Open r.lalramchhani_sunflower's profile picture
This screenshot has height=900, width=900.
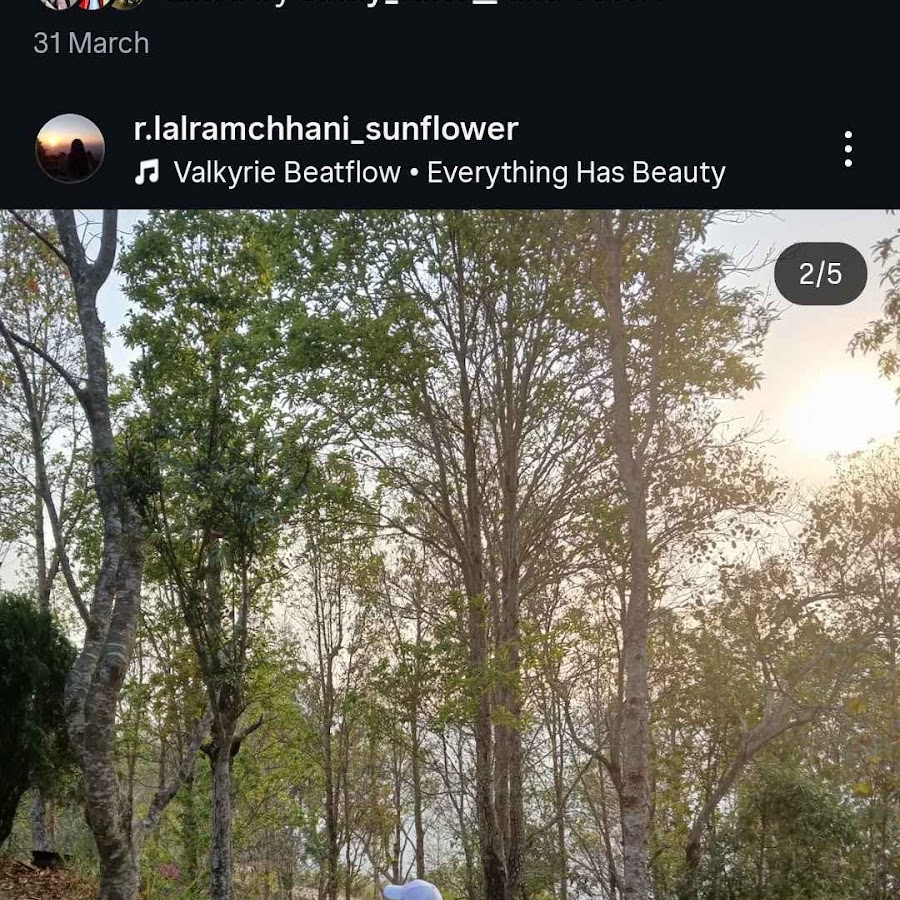point(70,148)
